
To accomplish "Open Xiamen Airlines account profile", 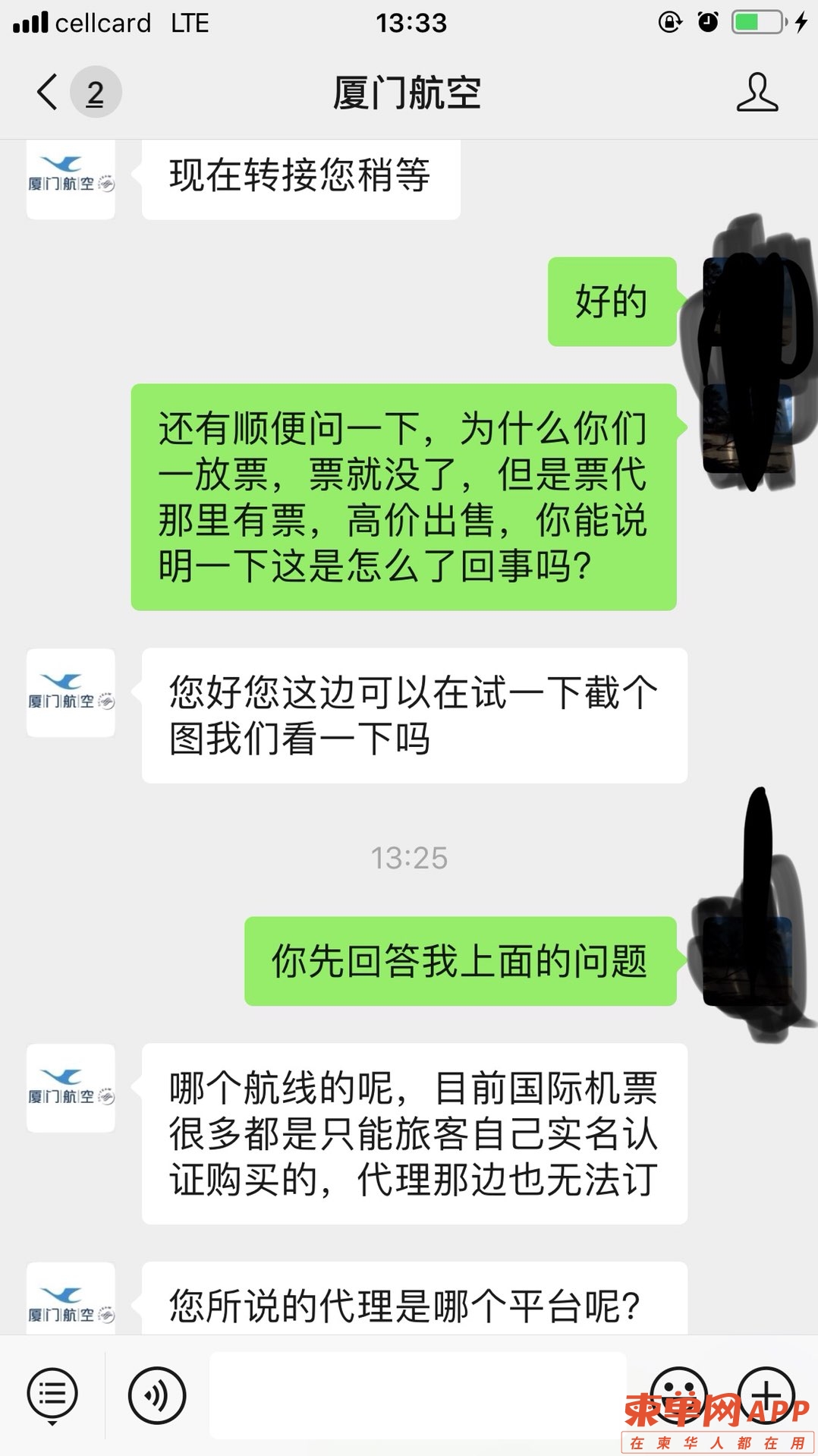I will coord(757,93).
